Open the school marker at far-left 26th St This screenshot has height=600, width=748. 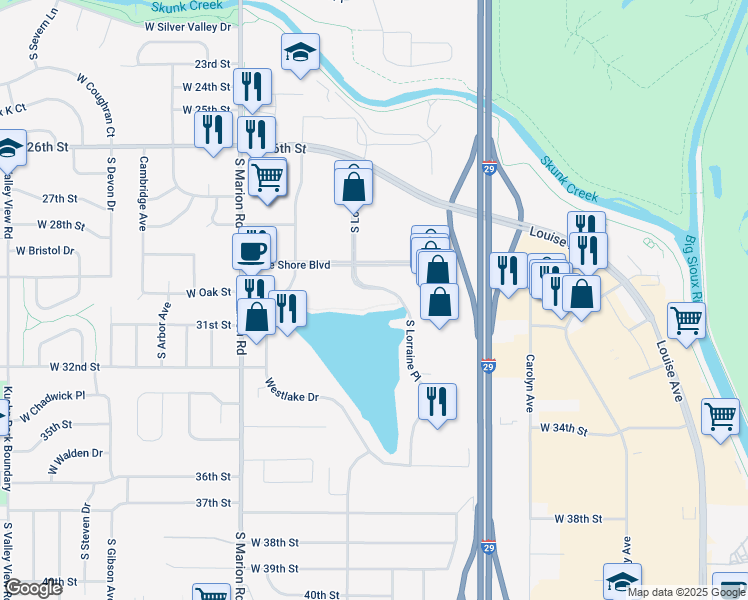[x=9, y=149]
